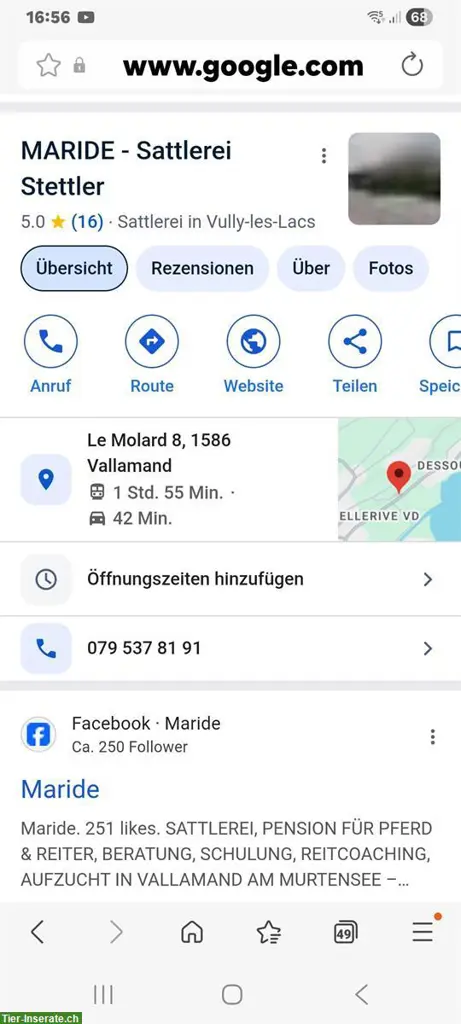
Task: Bookmark this page with the star icon
Action: pyautogui.click(x=48, y=65)
